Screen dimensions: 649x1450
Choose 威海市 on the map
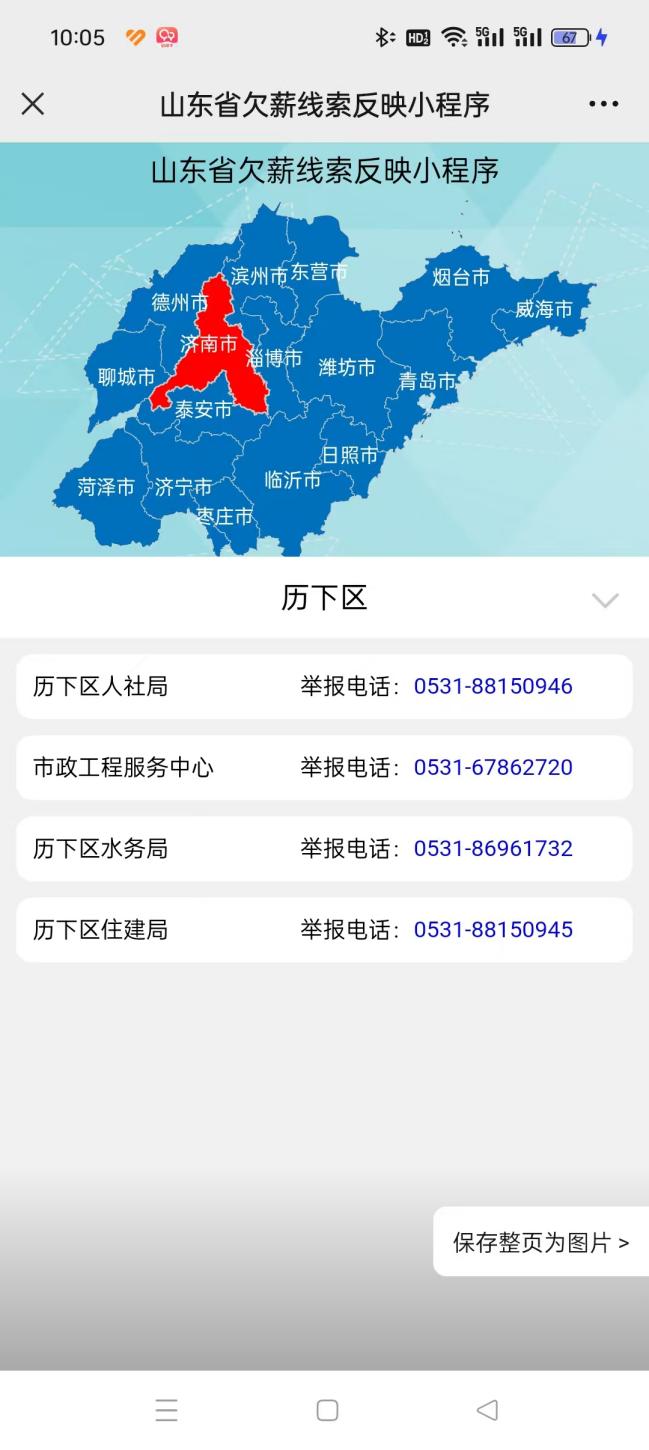[544, 309]
